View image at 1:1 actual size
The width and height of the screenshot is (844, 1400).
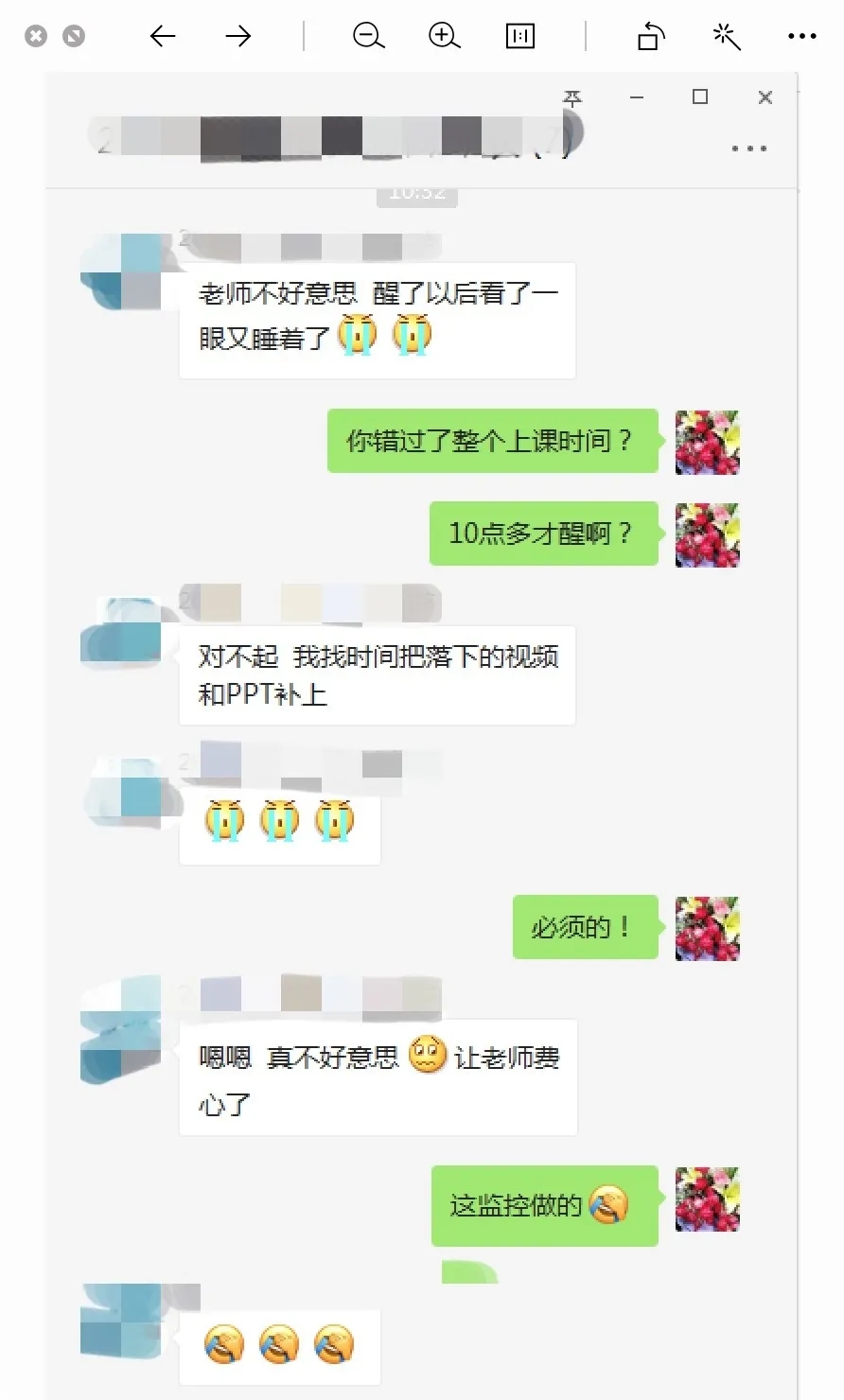(x=520, y=36)
